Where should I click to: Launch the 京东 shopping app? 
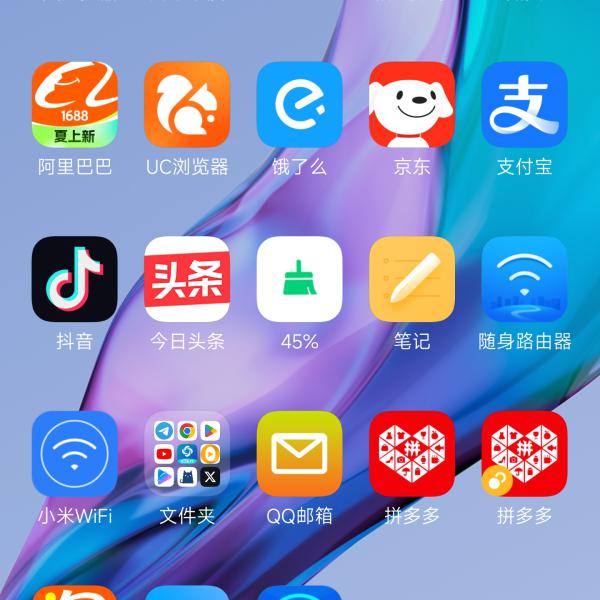tap(412, 105)
